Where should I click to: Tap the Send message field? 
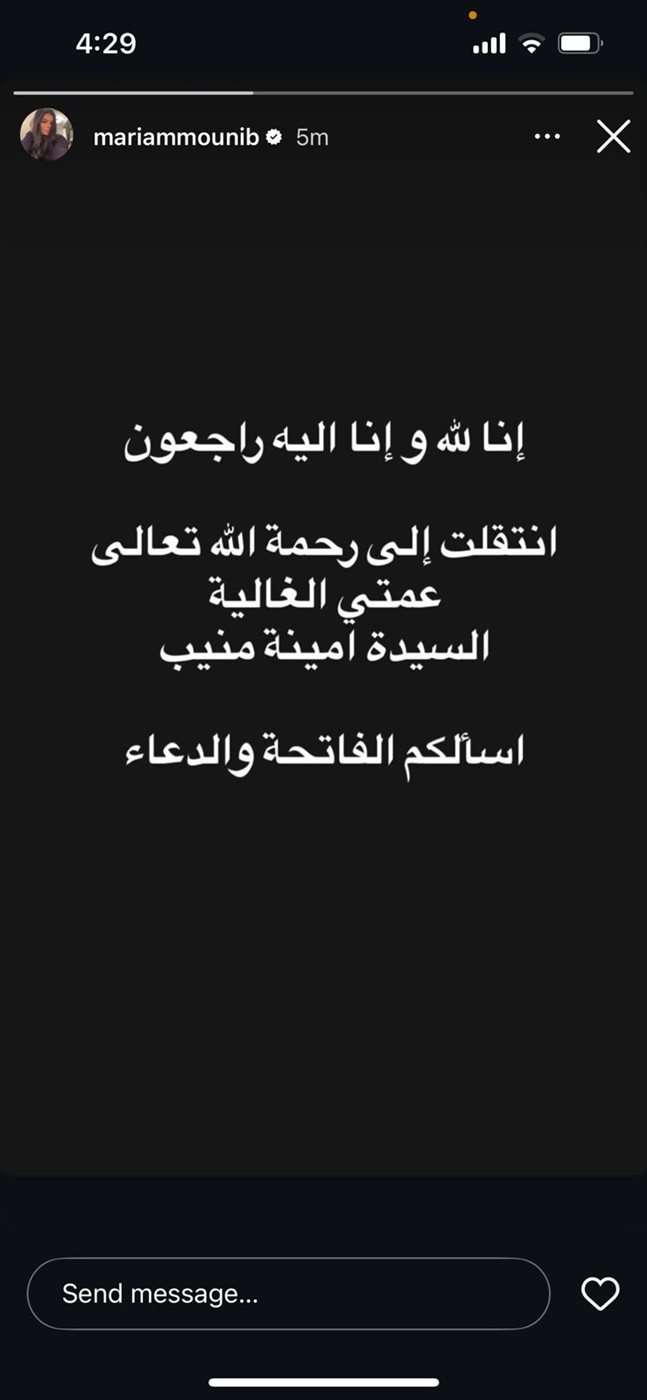288,1293
